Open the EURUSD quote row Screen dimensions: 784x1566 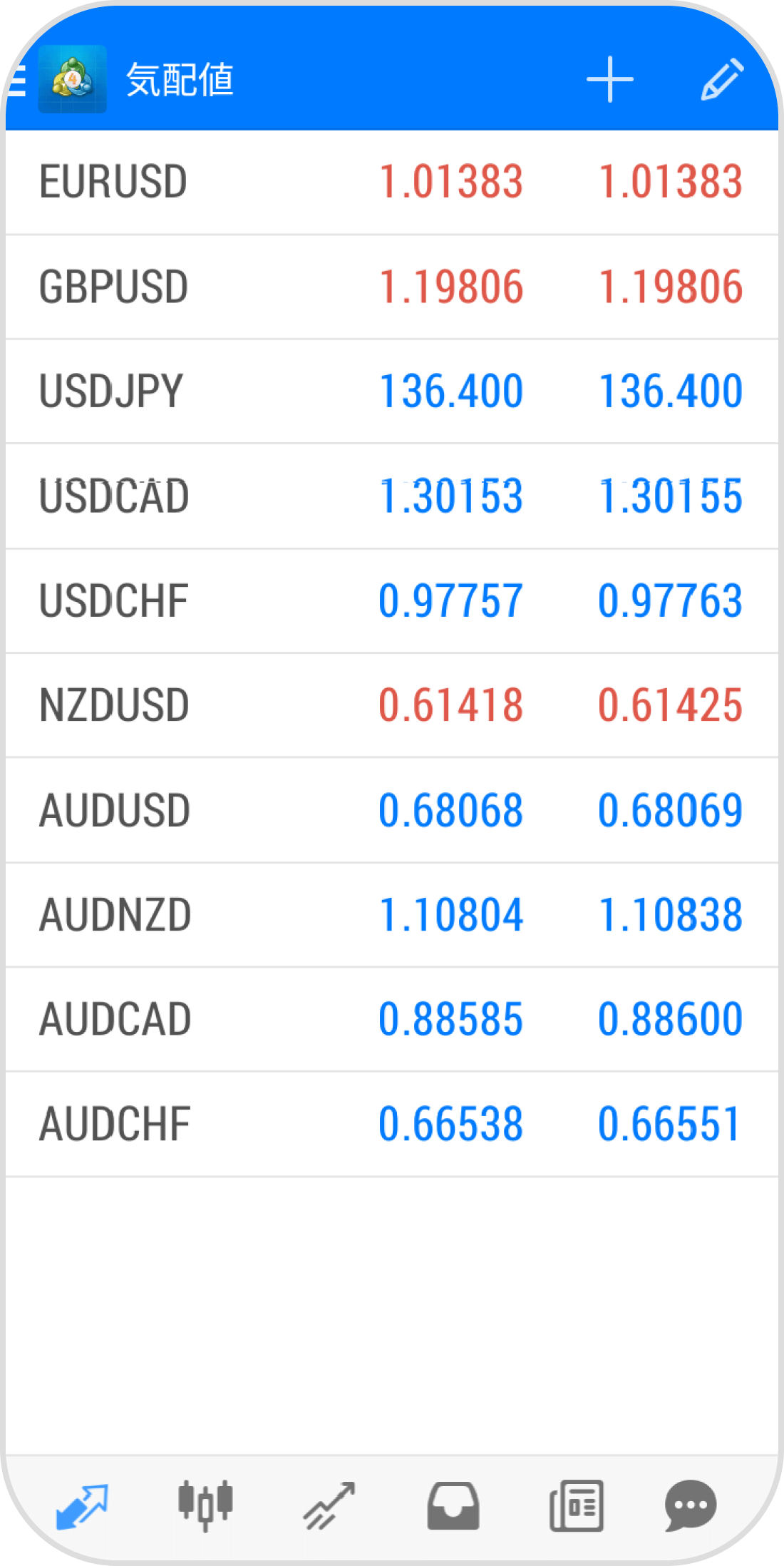coord(392,182)
